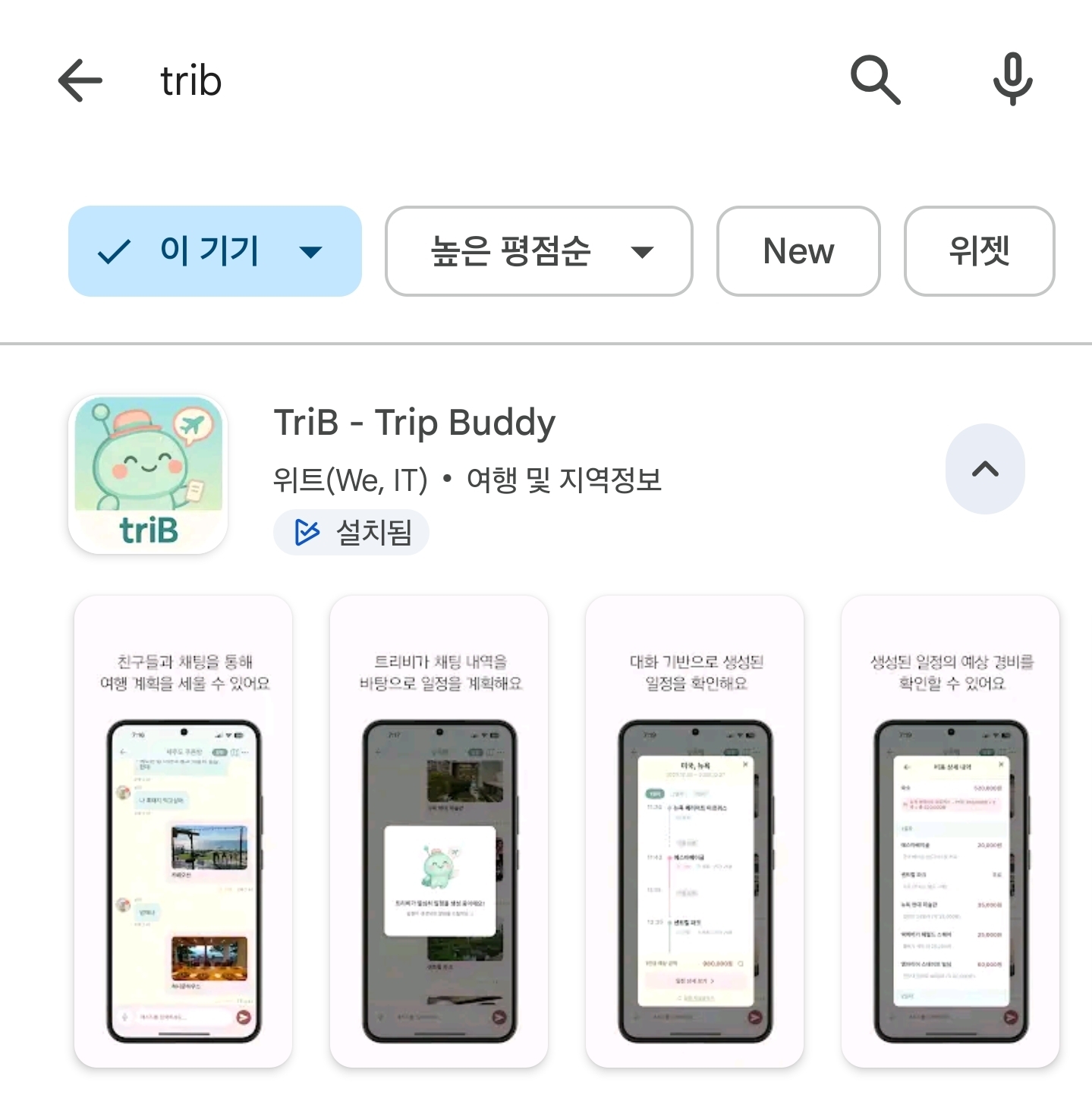The height and width of the screenshot is (1098, 1092).
Task: Open the '높은 평점순' sort dropdown
Action: coord(539,251)
